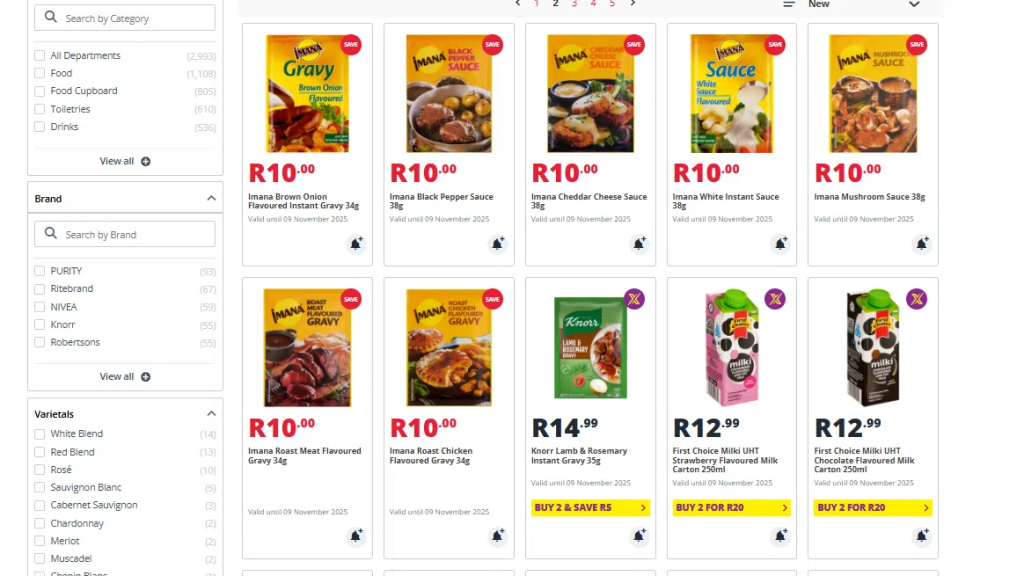Select the Drinks department checkbox
The height and width of the screenshot is (576, 1024).
tap(40, 127)
